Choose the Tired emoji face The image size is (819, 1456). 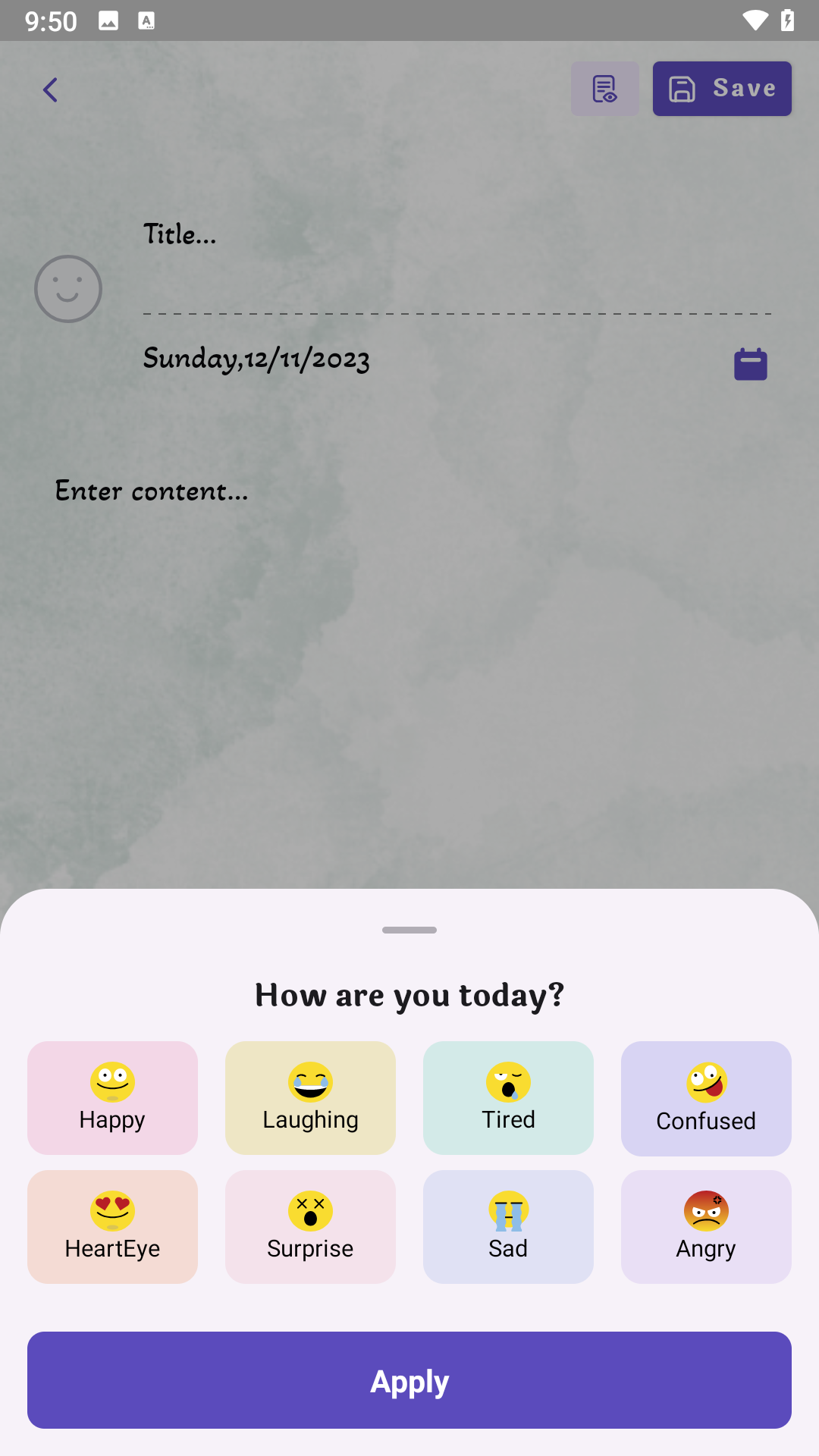click(x=507, y=1097)
